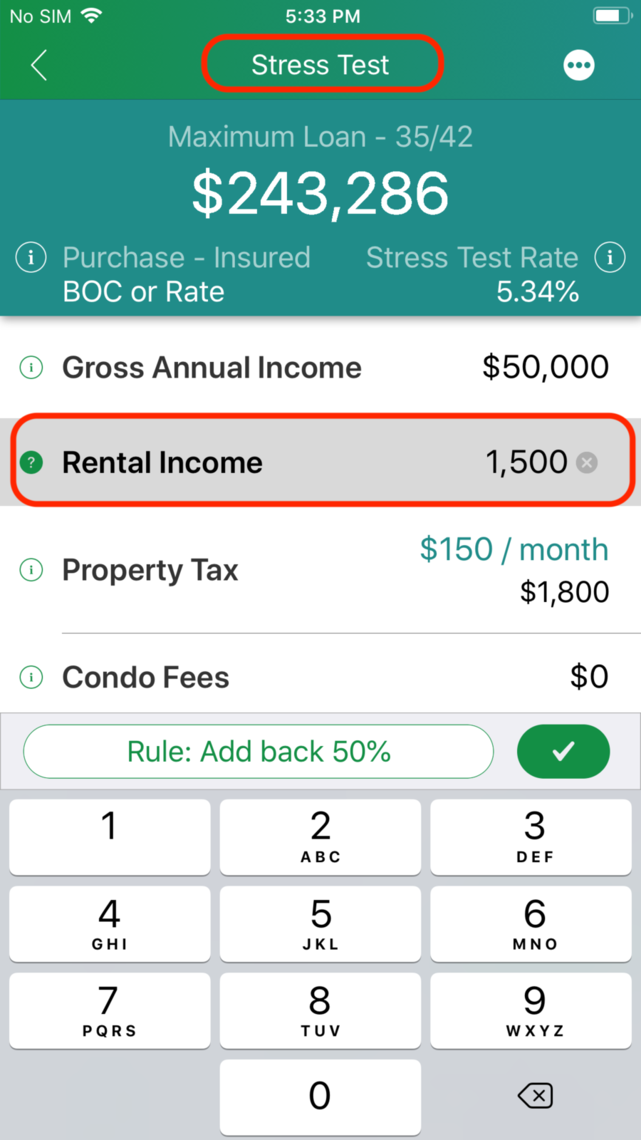Go back with the header arrow

pyautogui.click(x=39, y=65)
